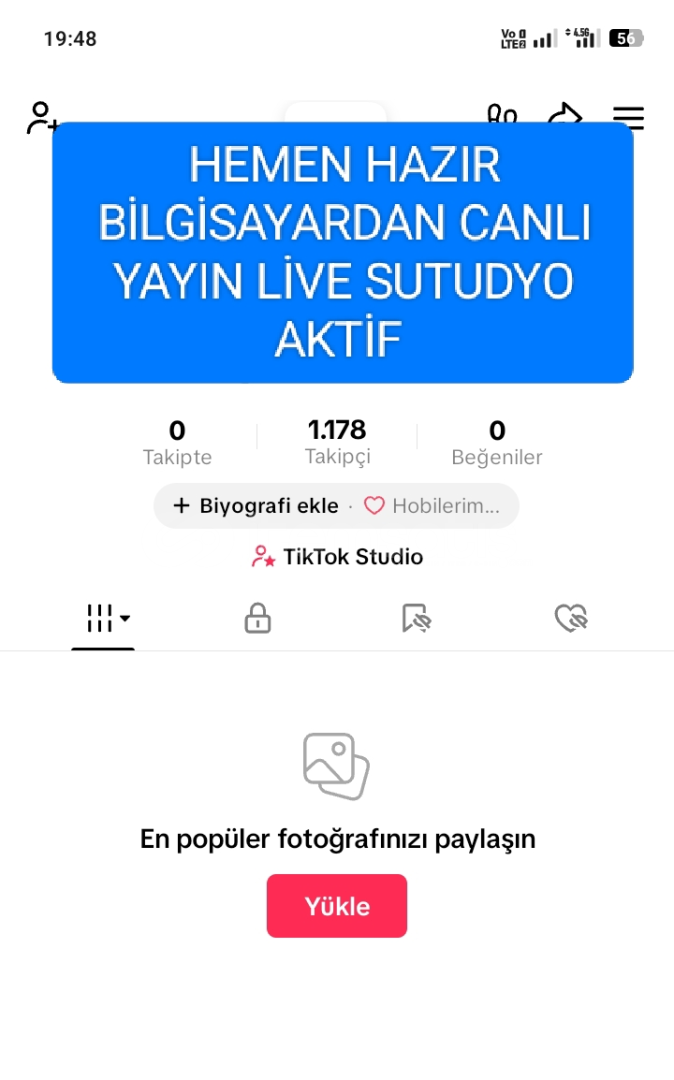
Task: Open the Hobilerim chip
Action: pos(432,506)
